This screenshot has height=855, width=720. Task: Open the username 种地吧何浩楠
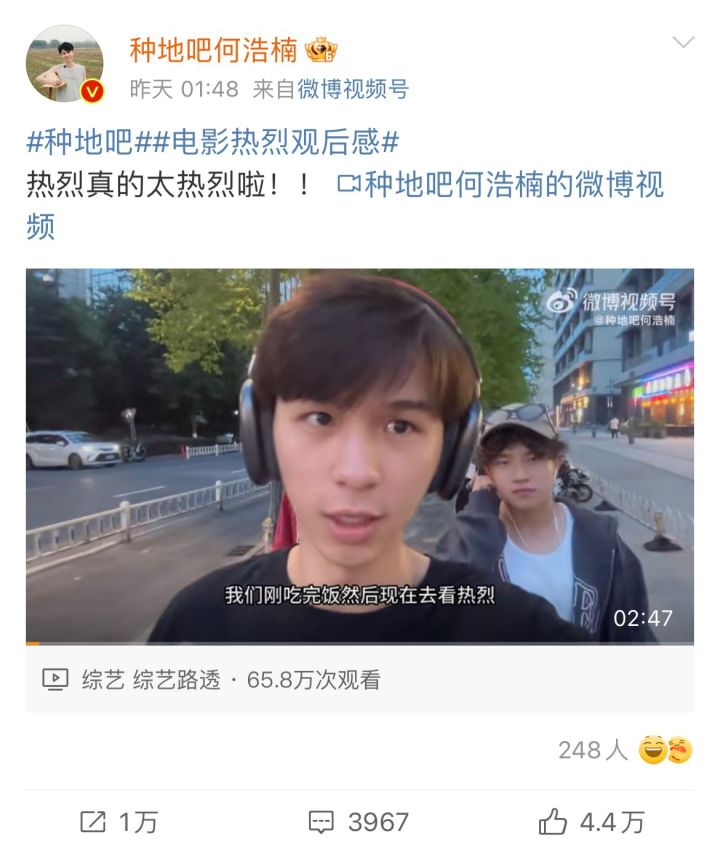click(213, 49)
